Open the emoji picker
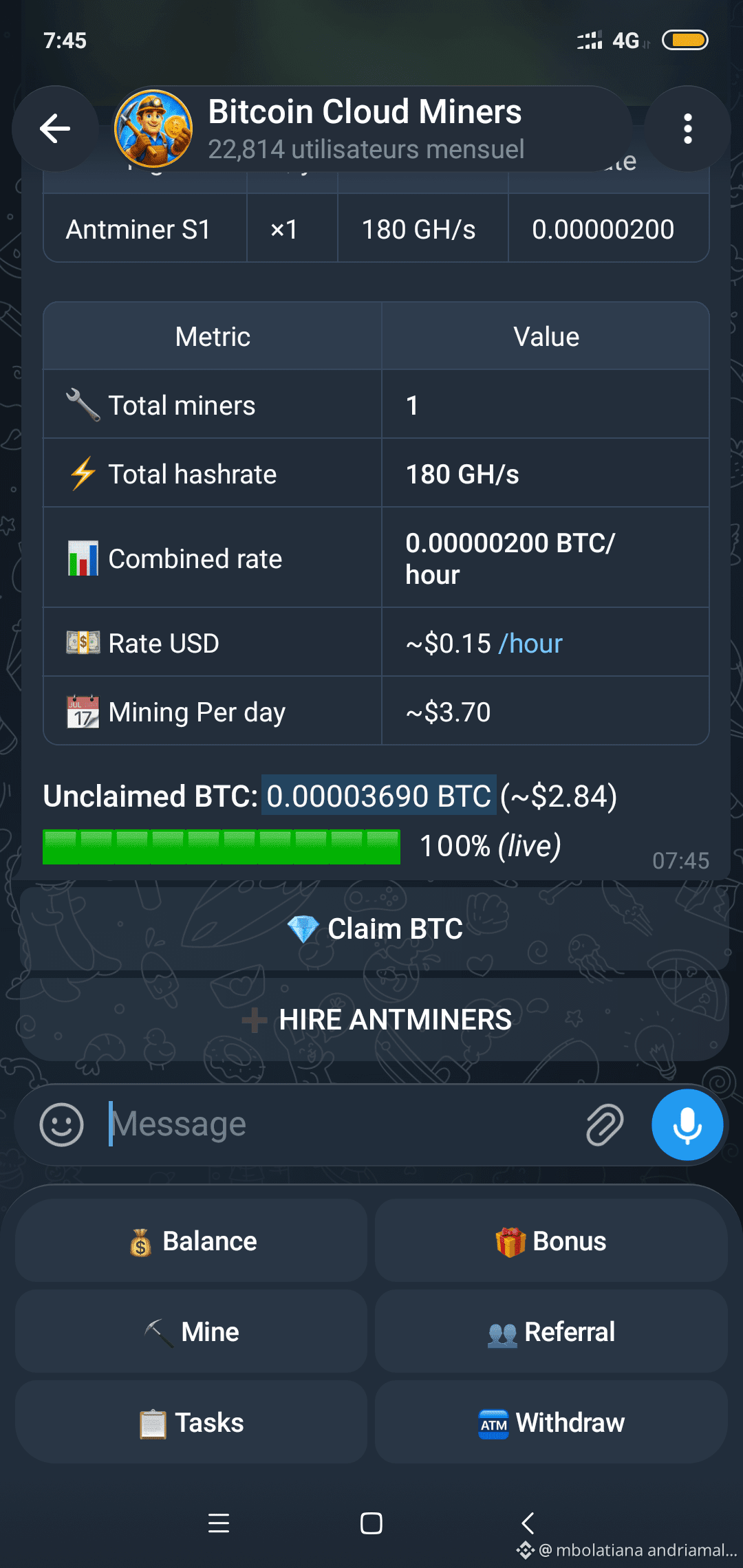 tap(62, 1125)
